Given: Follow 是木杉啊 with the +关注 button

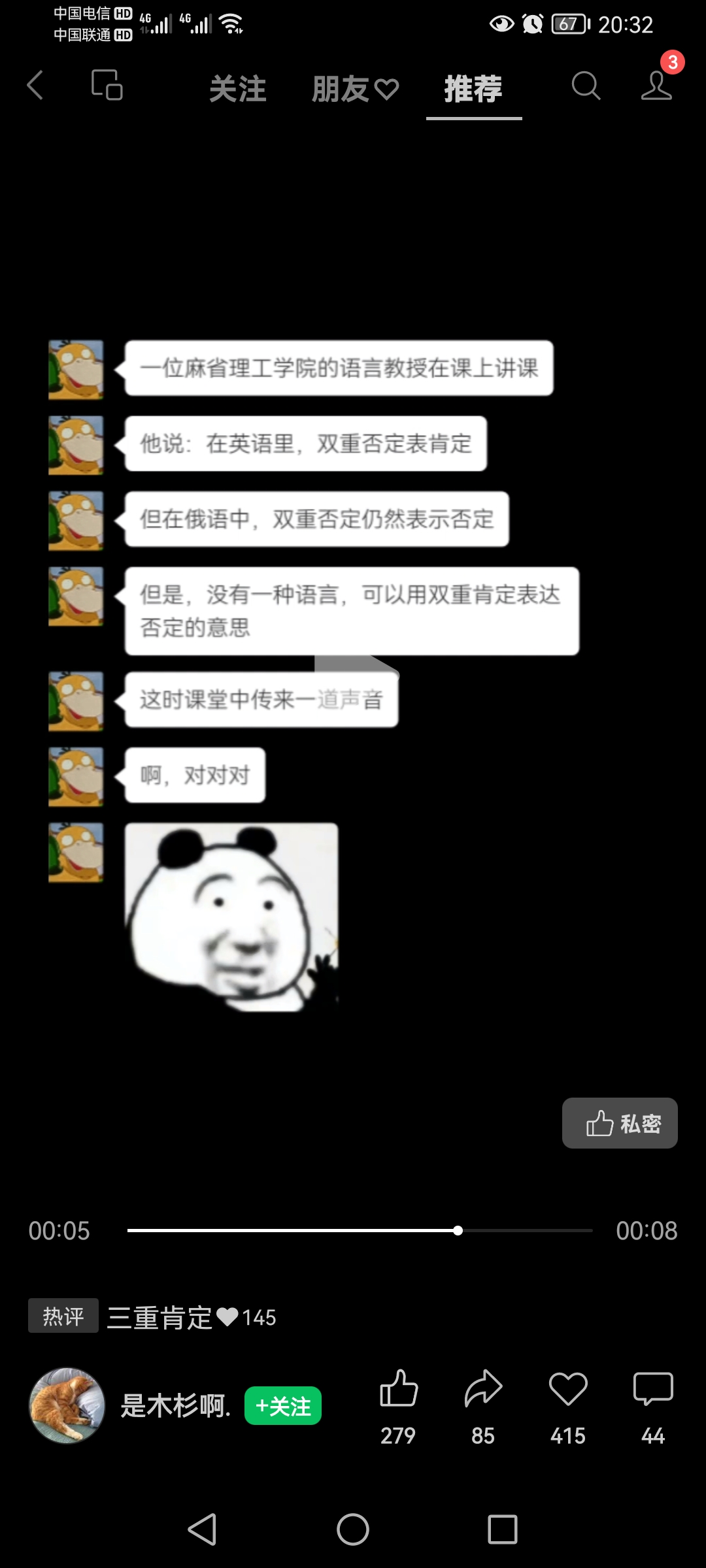Looking at the screenshot, I should tap(283, 1406).
